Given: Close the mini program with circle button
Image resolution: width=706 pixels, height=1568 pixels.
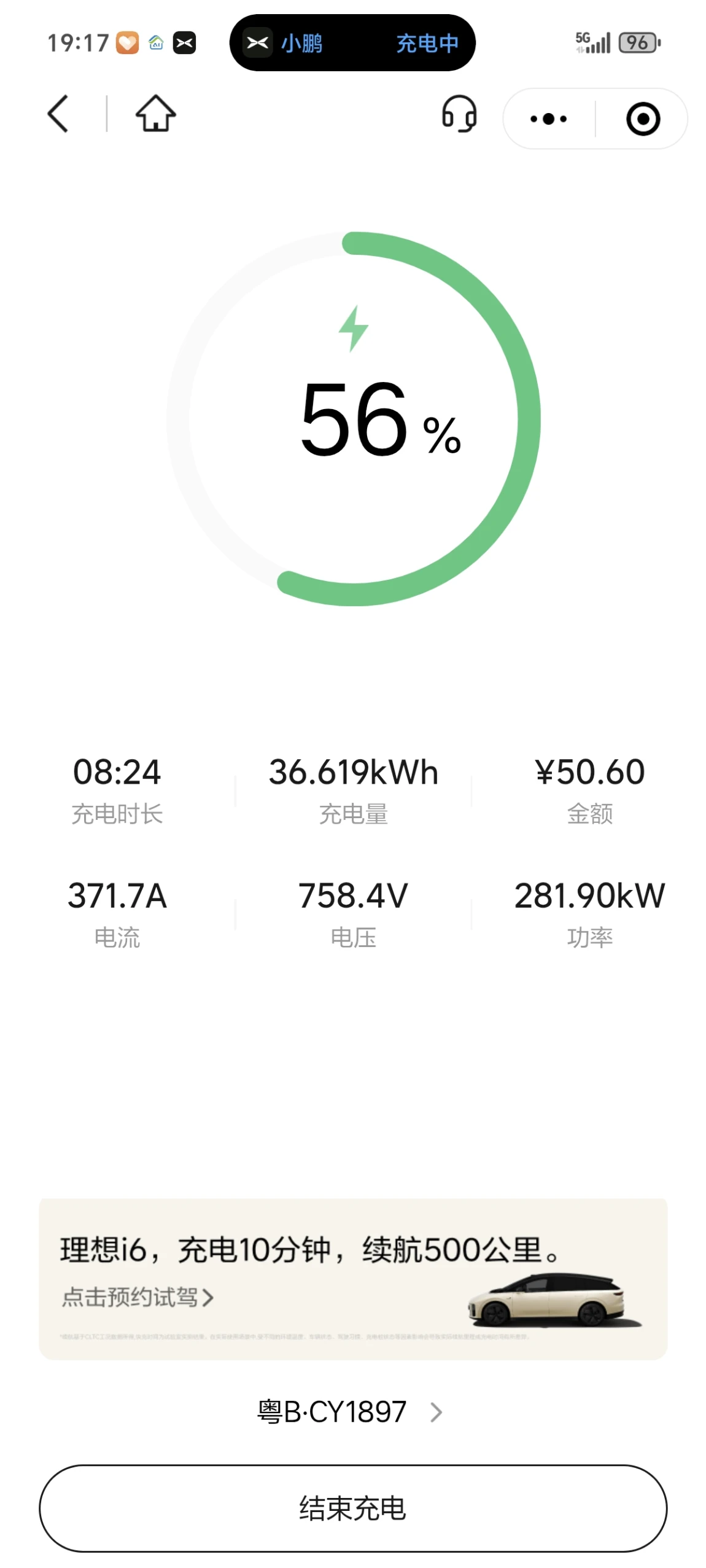Looking at the screenshot, I should (642, 119).
